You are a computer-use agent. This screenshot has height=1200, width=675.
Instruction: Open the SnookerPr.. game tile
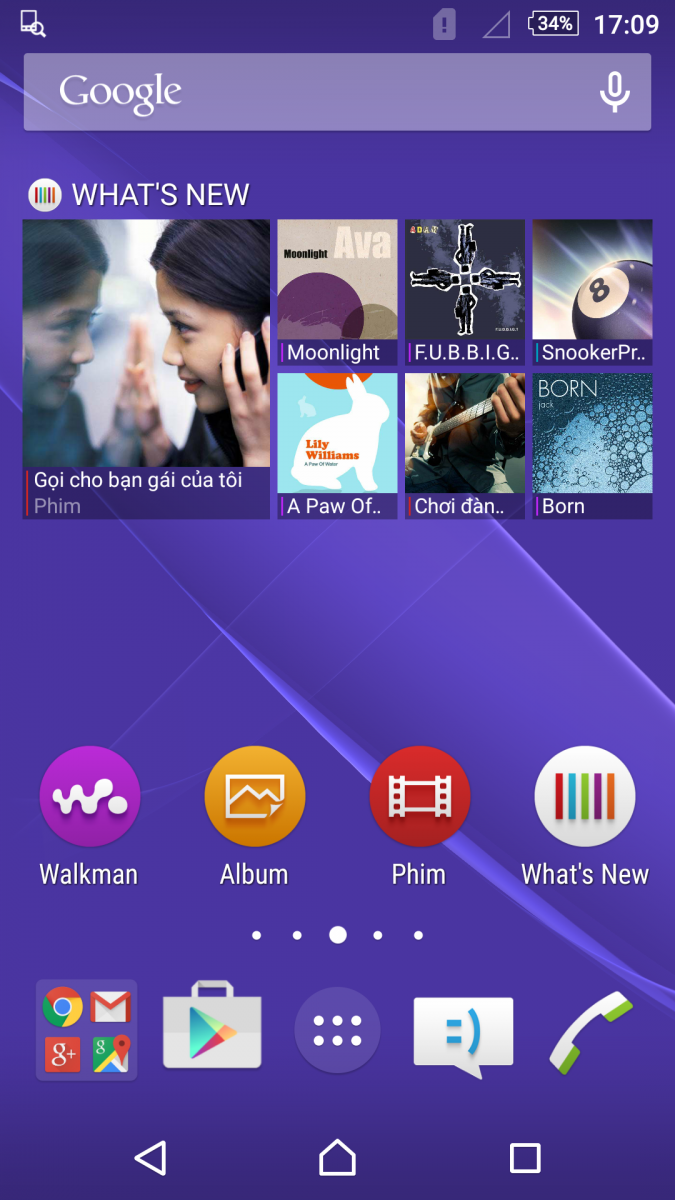[x=592, y=292]
